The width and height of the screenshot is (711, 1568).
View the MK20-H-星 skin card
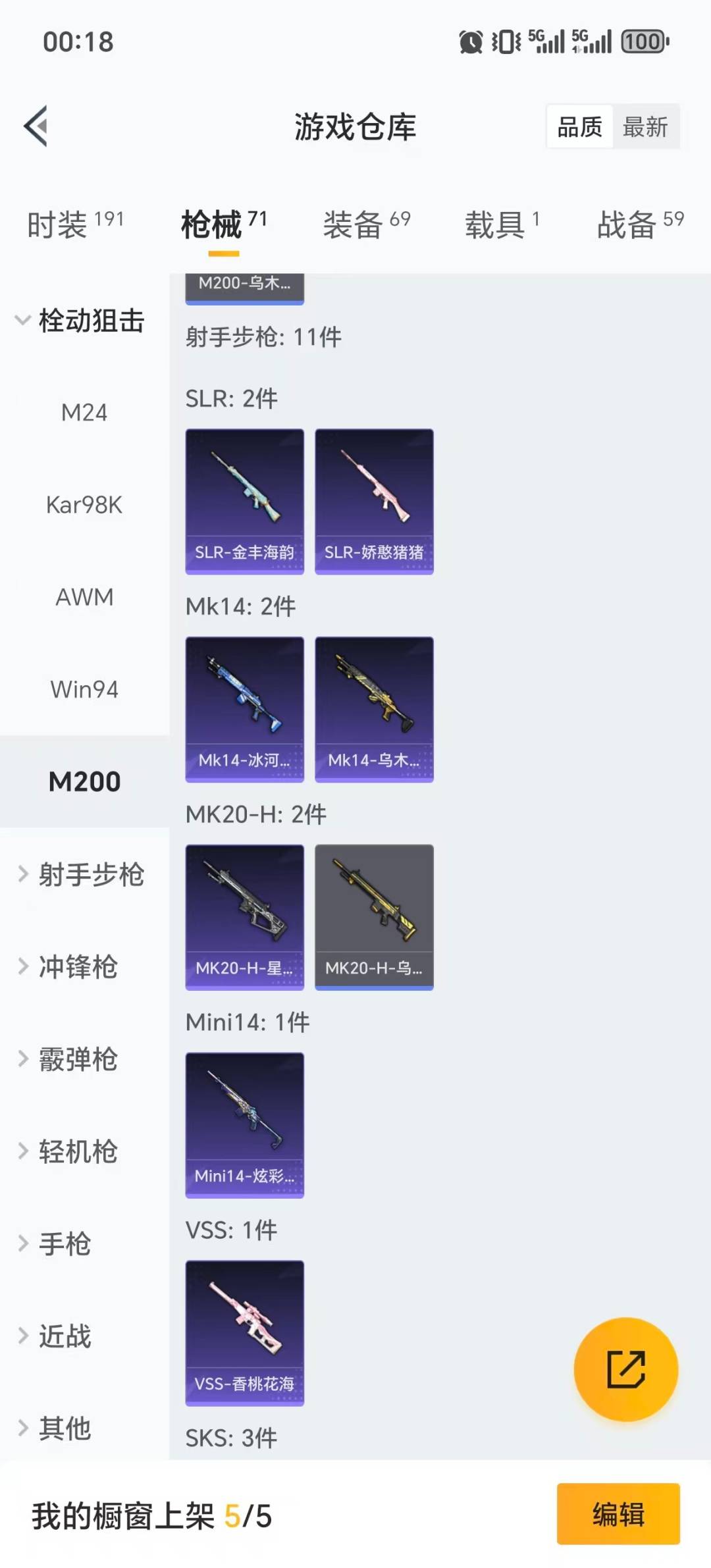pos(244,917)
